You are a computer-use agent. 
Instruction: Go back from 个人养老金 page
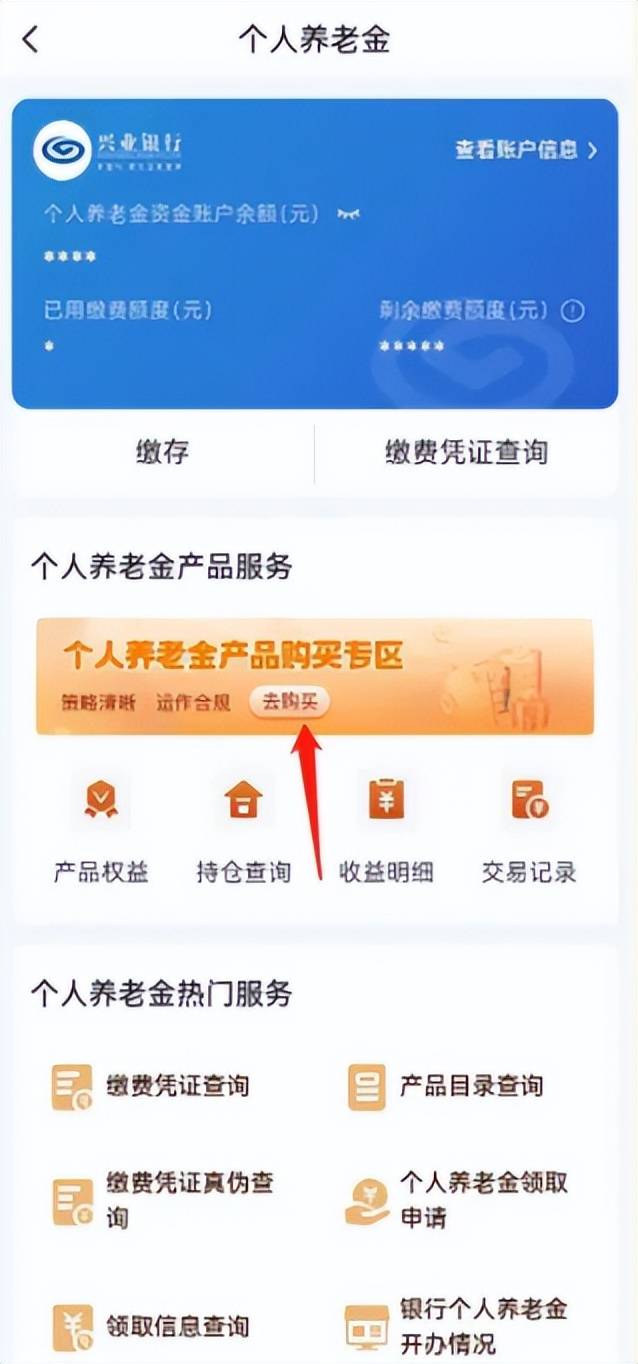[30, 40]
